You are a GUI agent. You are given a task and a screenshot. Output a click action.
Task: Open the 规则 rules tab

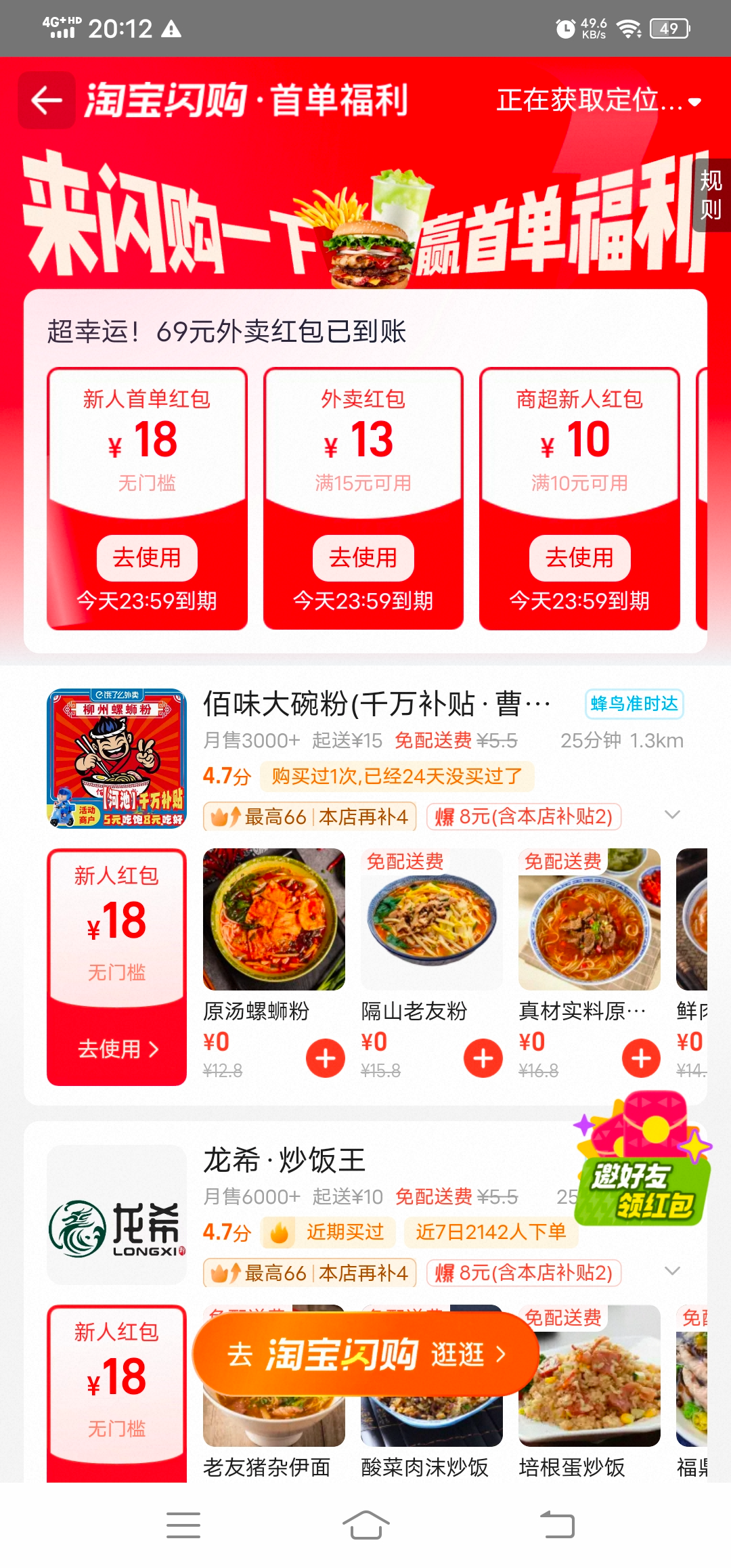tap(711, 195)
